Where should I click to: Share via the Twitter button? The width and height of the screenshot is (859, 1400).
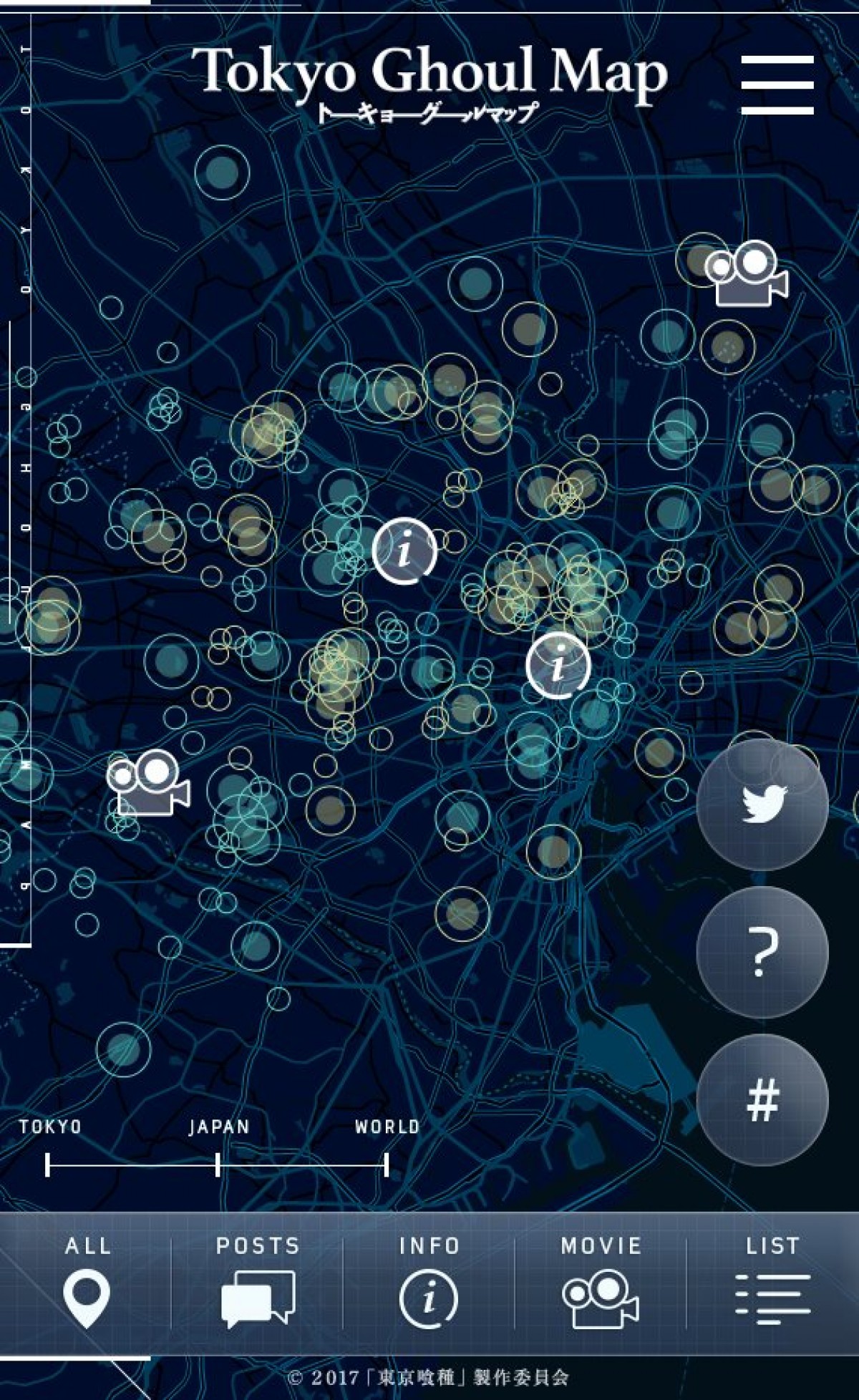click(762, 804)
